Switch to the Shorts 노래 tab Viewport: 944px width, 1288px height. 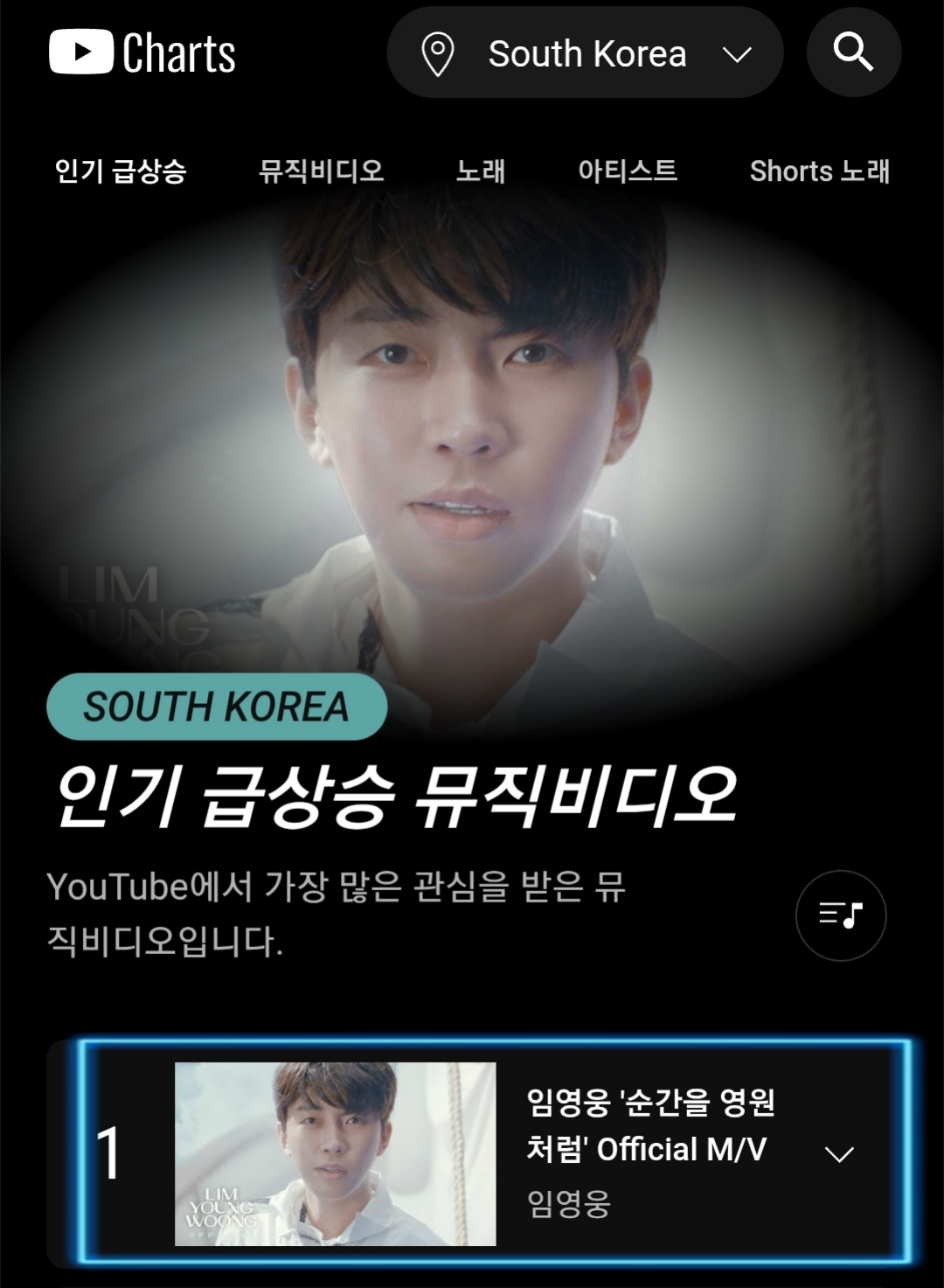click(819, 171)
